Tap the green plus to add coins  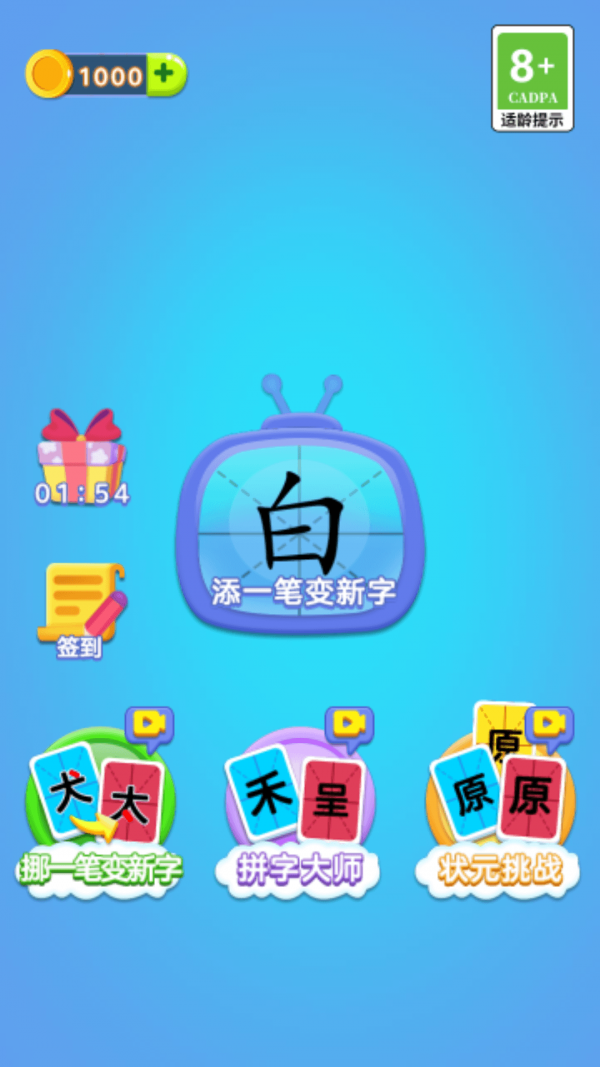point(166,75)
